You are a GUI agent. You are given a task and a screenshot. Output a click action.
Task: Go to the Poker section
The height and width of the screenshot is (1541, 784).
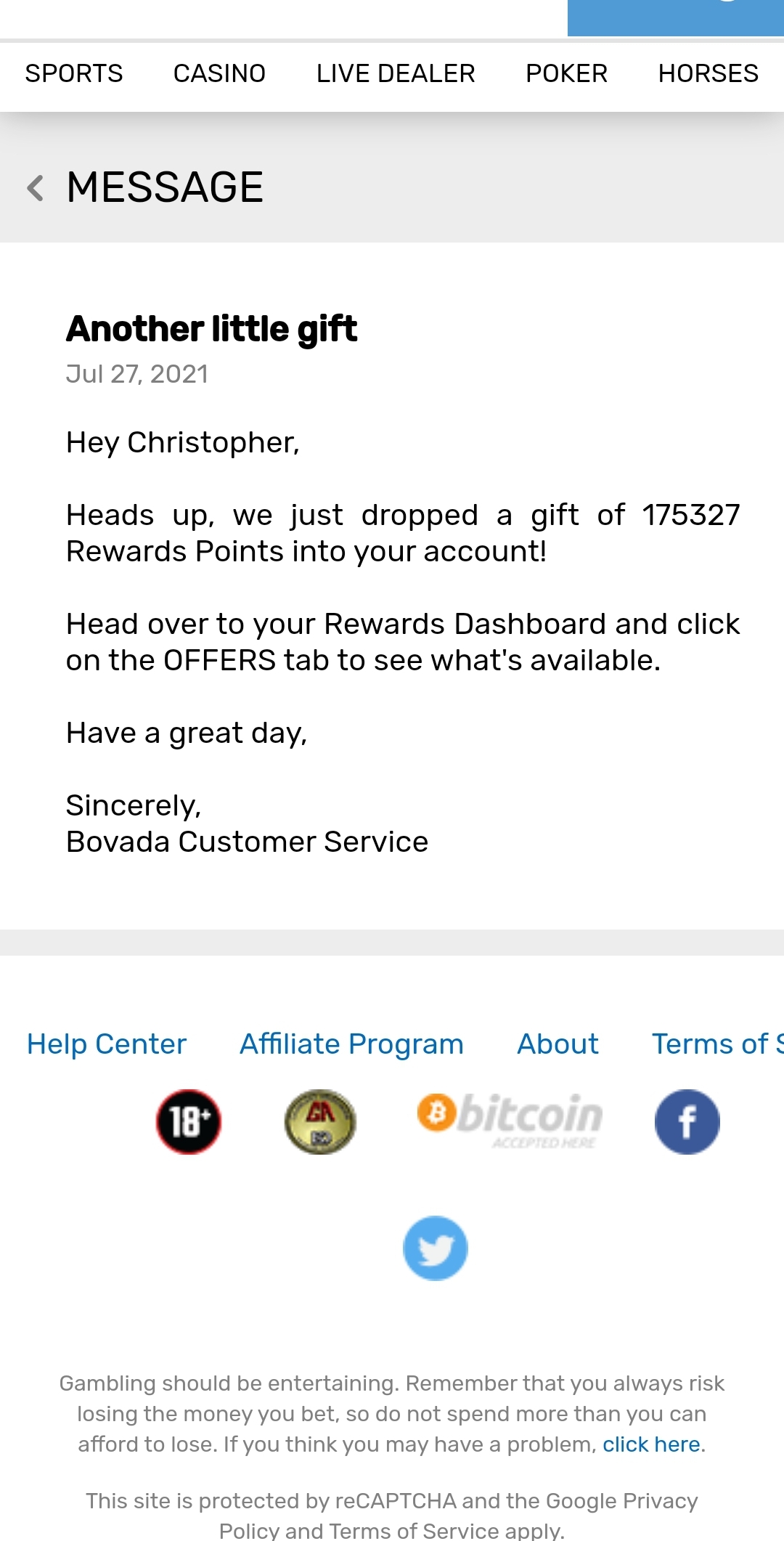[x=566, y=73]
